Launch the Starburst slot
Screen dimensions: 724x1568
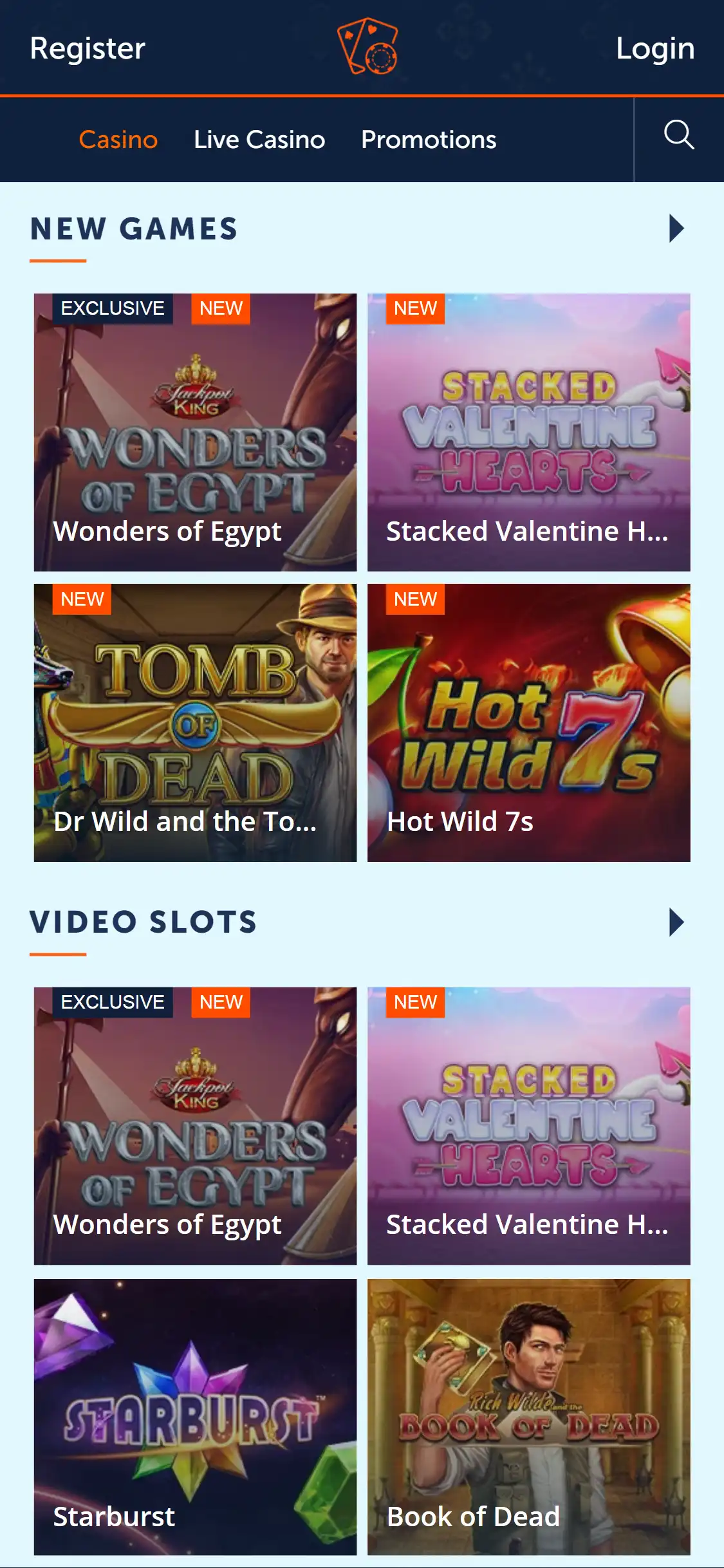[195, 1417]
